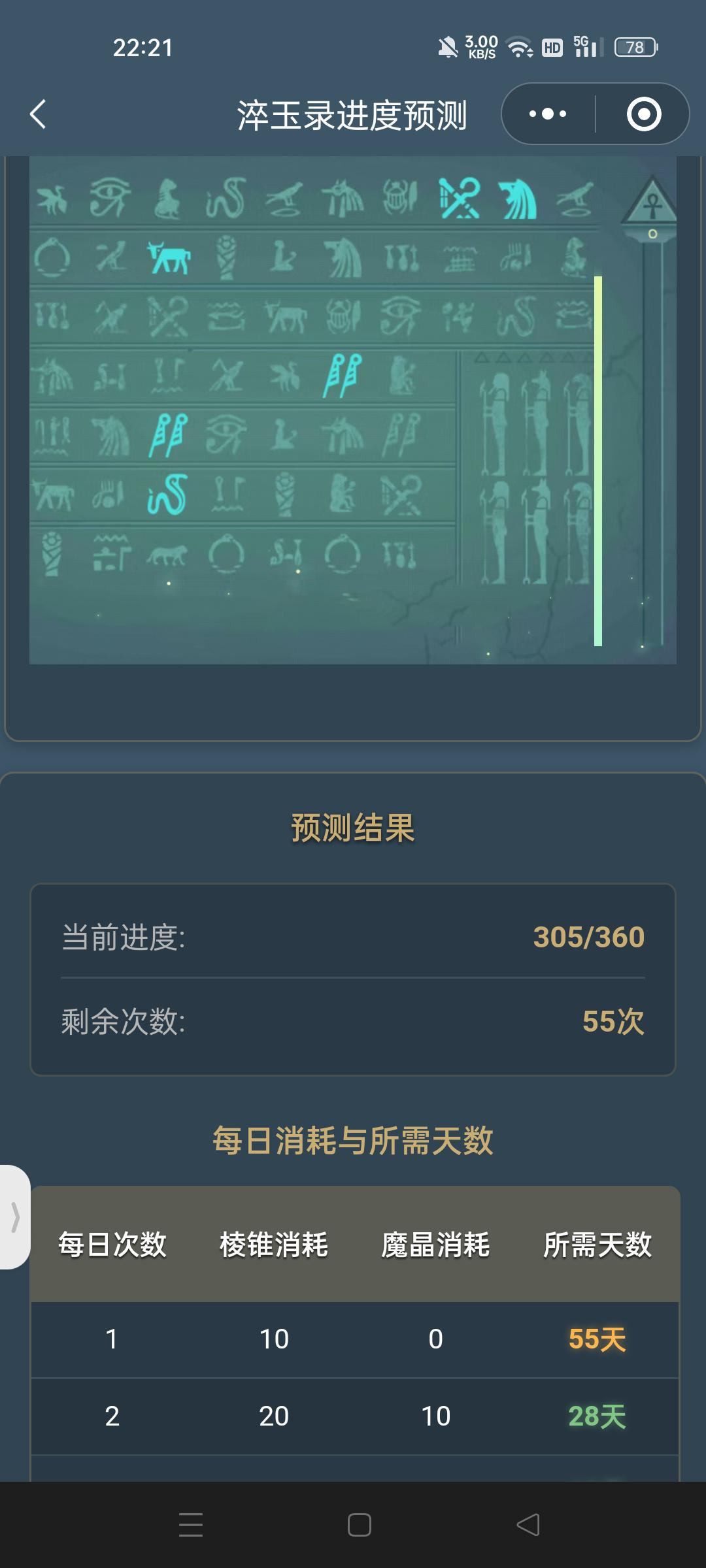The image size is (706, 1568).
Task: Tap the system back navigation button
Action: pos(528,1525)
